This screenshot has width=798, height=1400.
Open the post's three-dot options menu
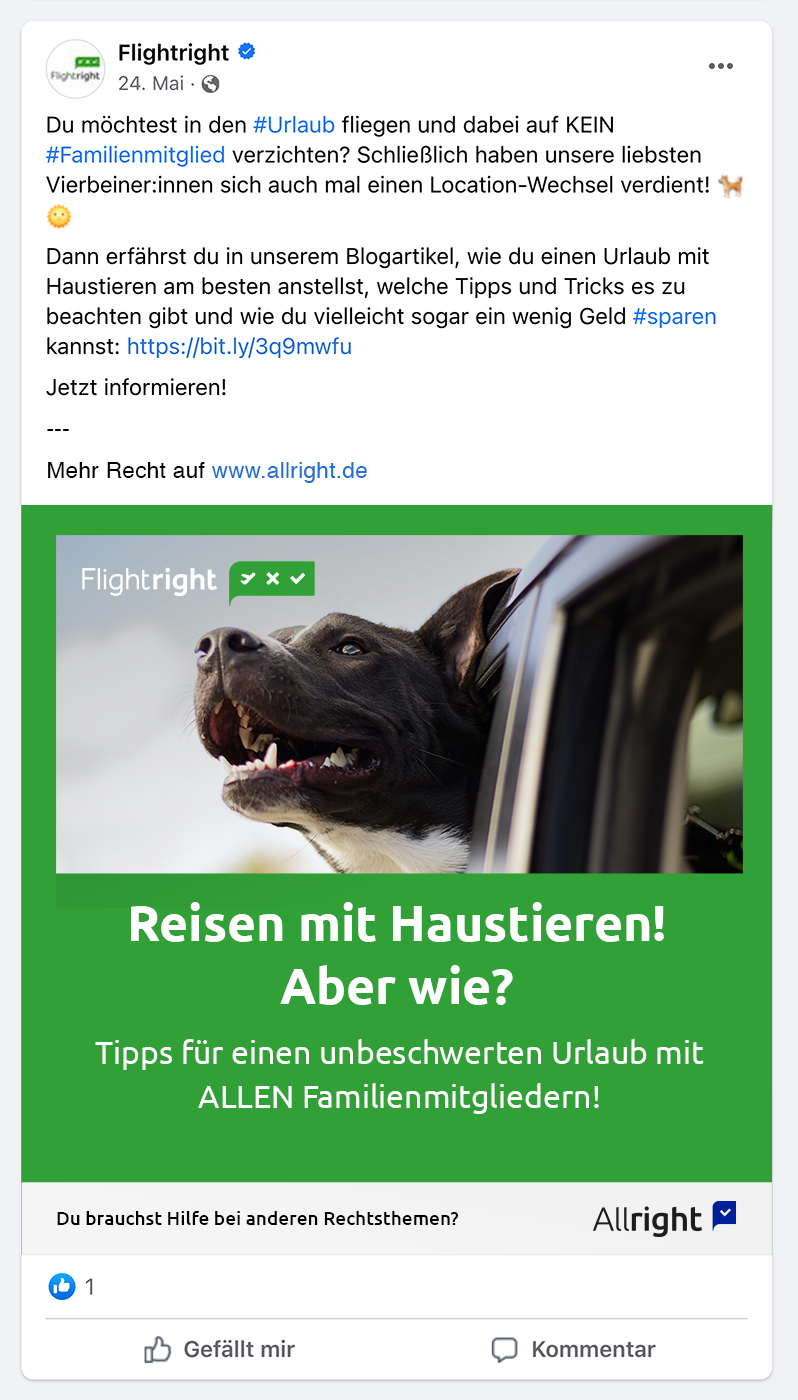tap(721, 66)
